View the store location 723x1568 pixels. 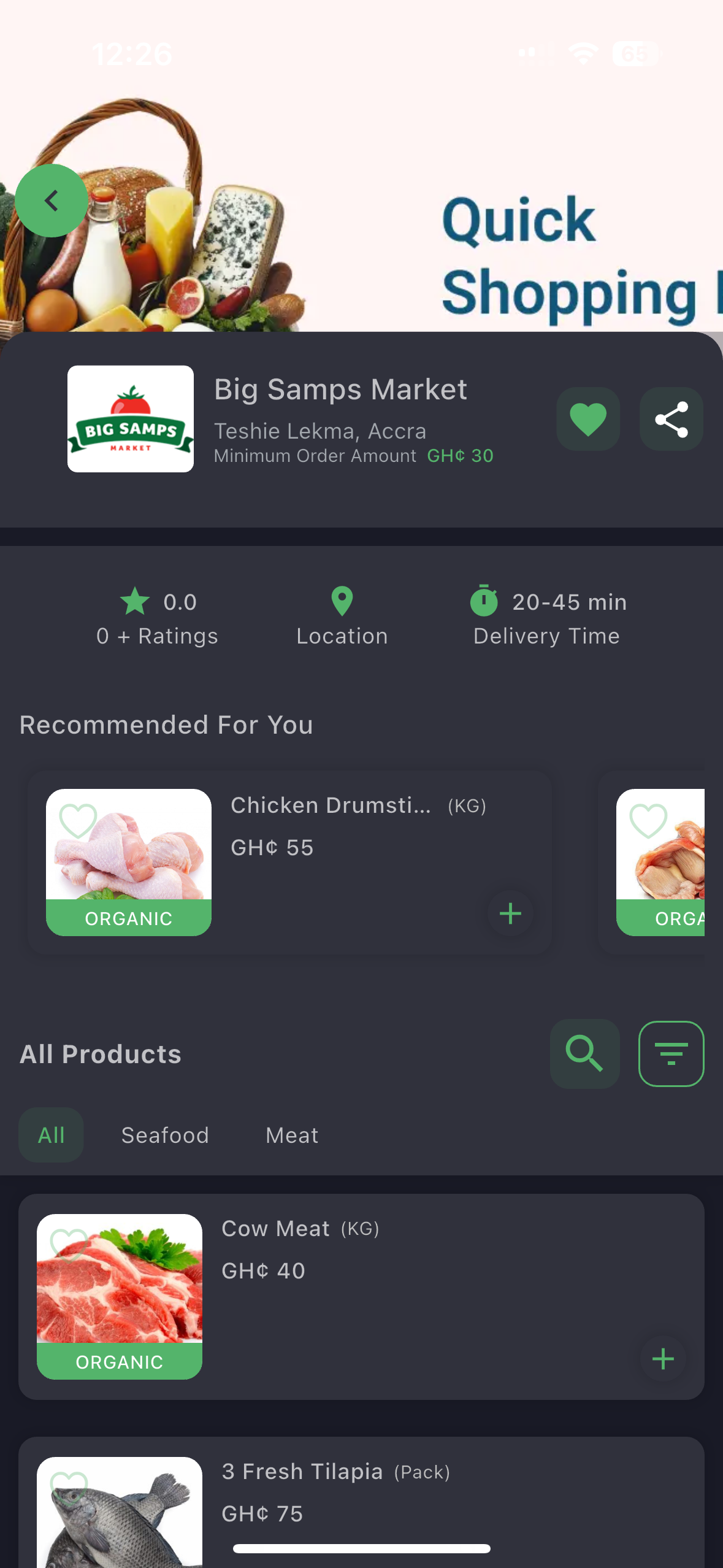pos(342,617)
